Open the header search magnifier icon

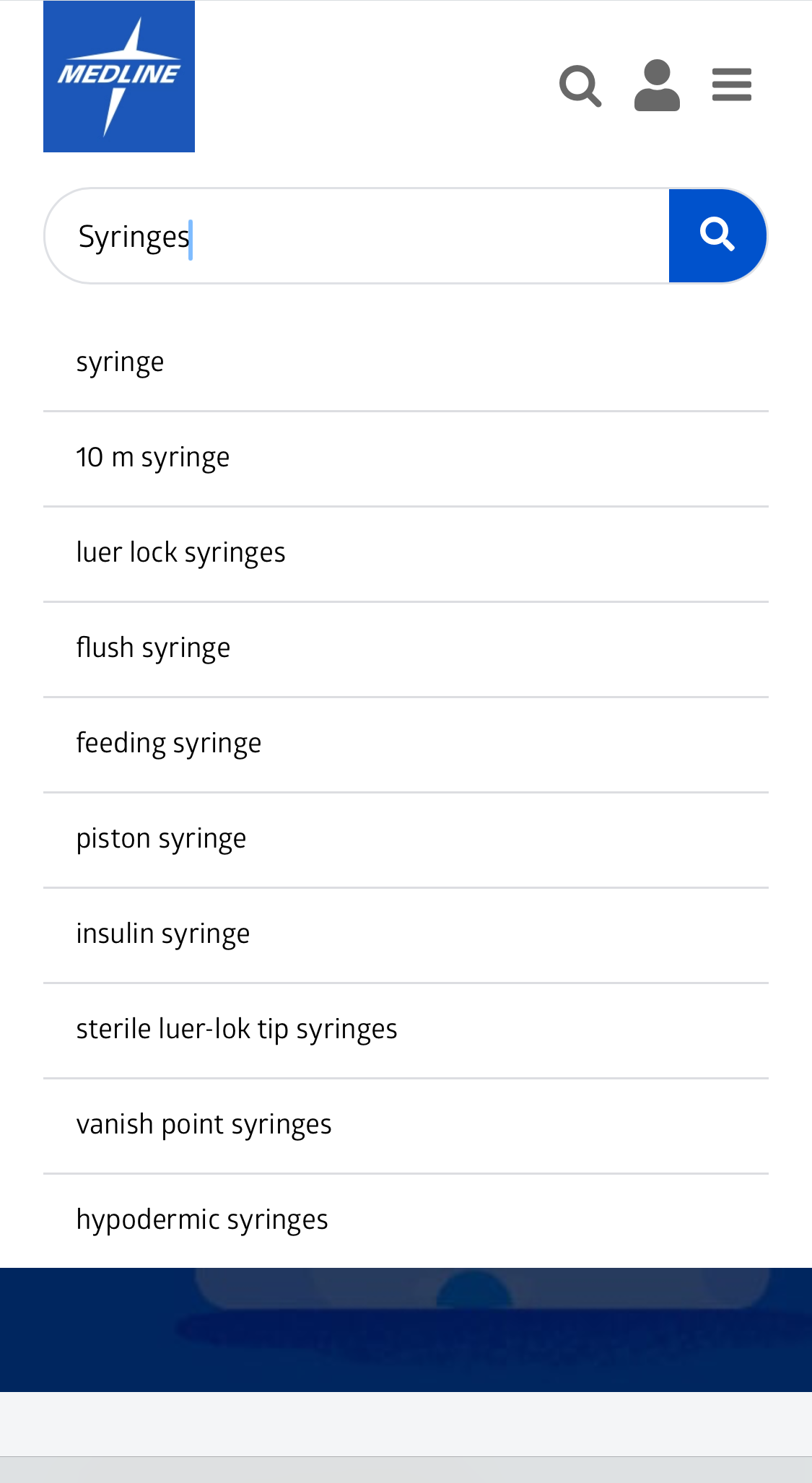click(x=580, y=86)
